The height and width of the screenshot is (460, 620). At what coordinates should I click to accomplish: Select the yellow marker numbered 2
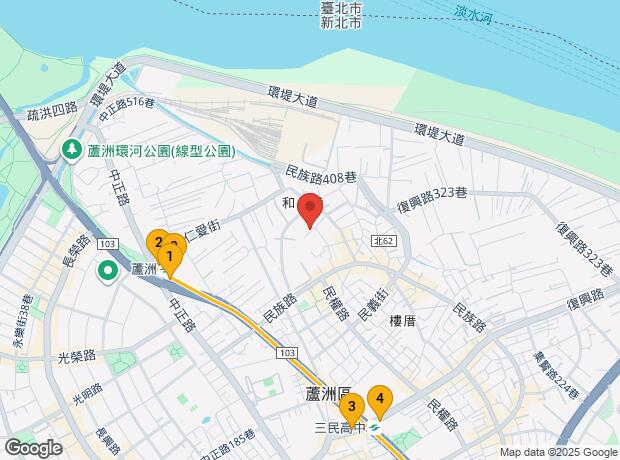(157, 242)
